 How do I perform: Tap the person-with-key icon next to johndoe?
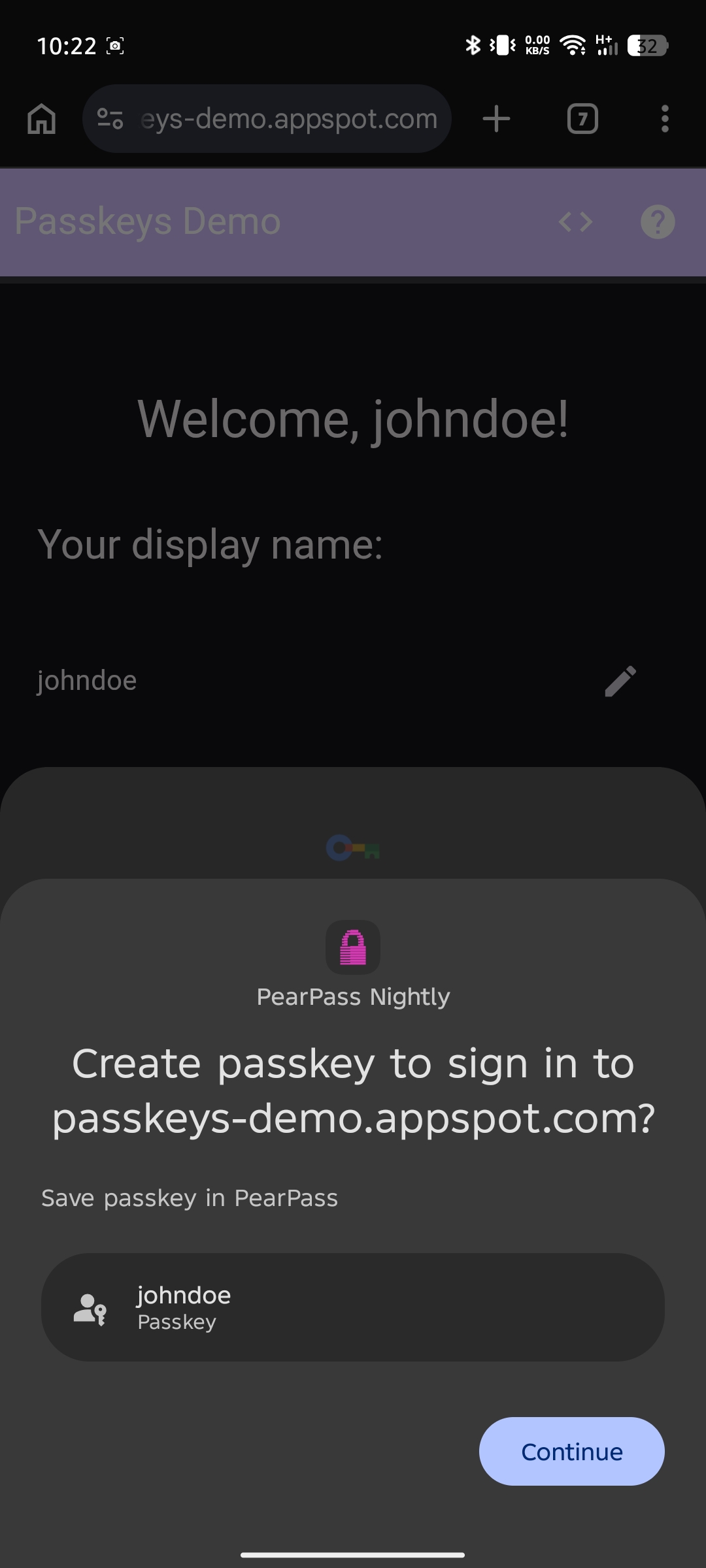click(x=90, y=1309)
